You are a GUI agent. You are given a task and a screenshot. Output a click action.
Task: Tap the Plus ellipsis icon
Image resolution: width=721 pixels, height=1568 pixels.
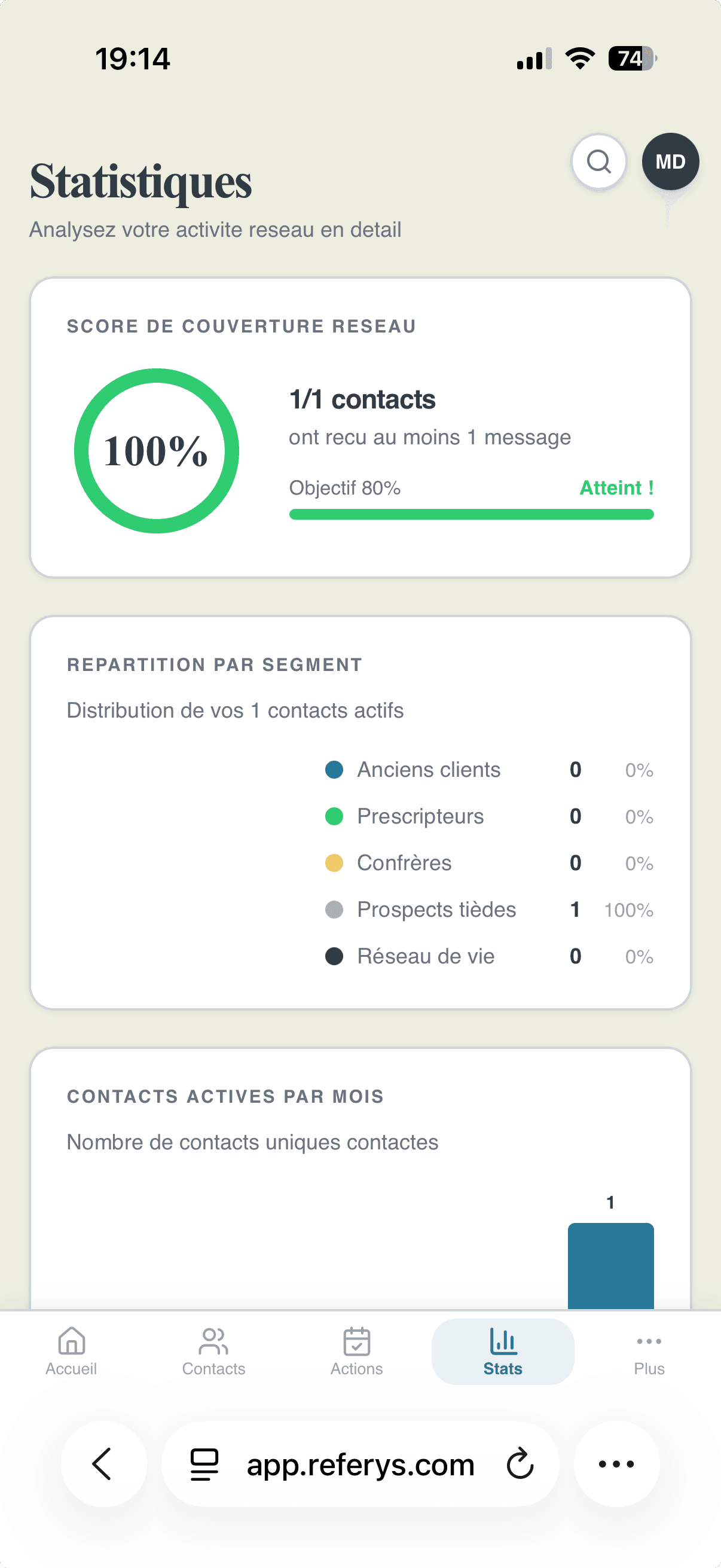pos(649,1341)
